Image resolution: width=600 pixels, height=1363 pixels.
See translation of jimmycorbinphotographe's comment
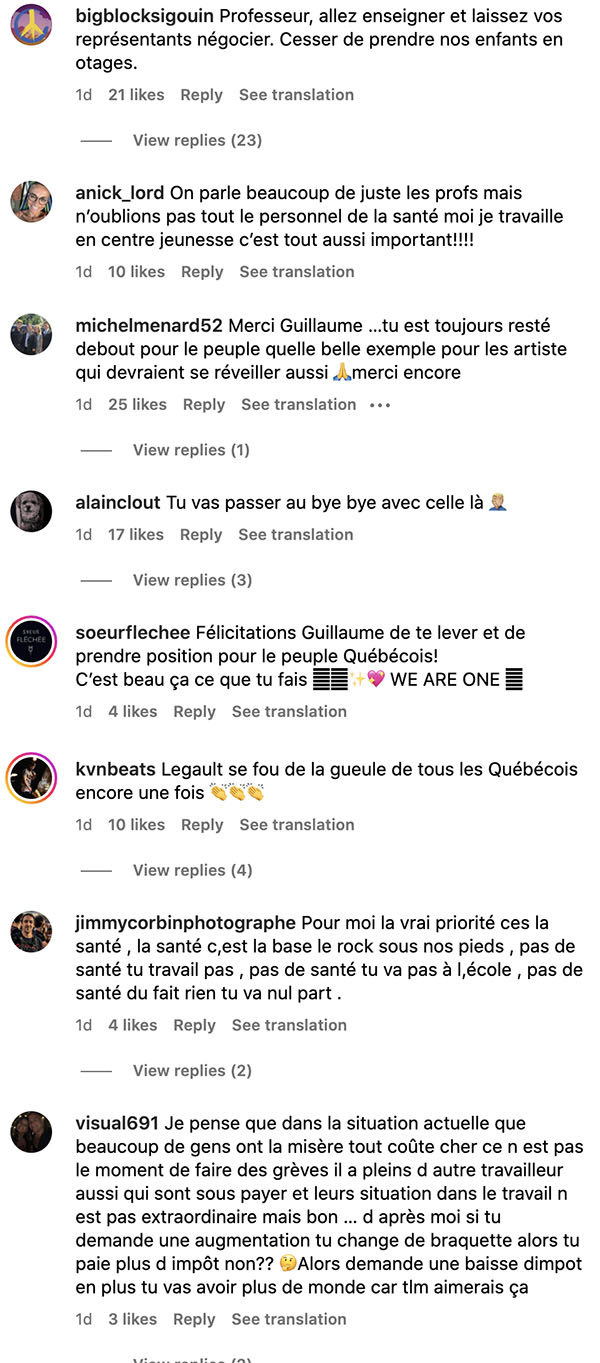(x=289, y=1026)
